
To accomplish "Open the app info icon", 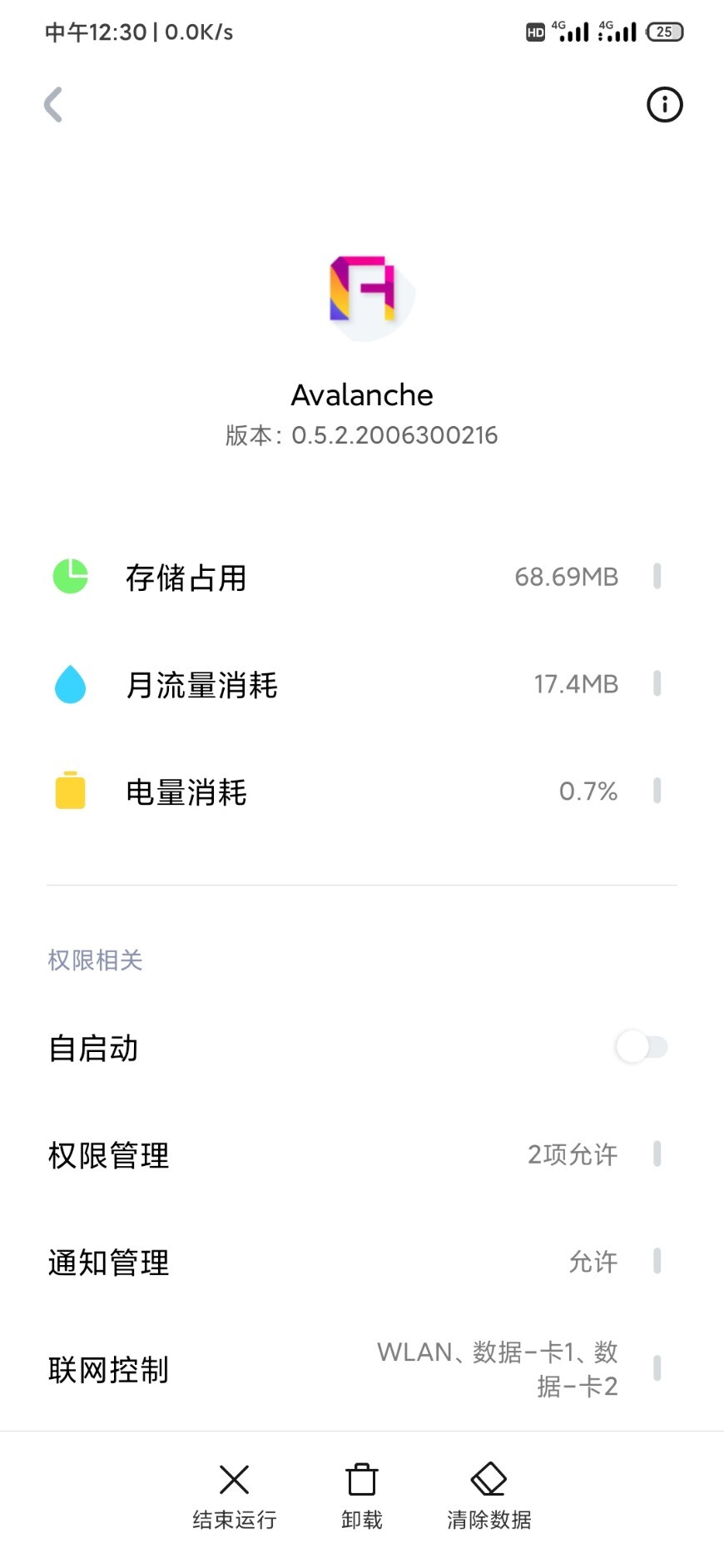I will pyautogui.click(x=664, y=105).
